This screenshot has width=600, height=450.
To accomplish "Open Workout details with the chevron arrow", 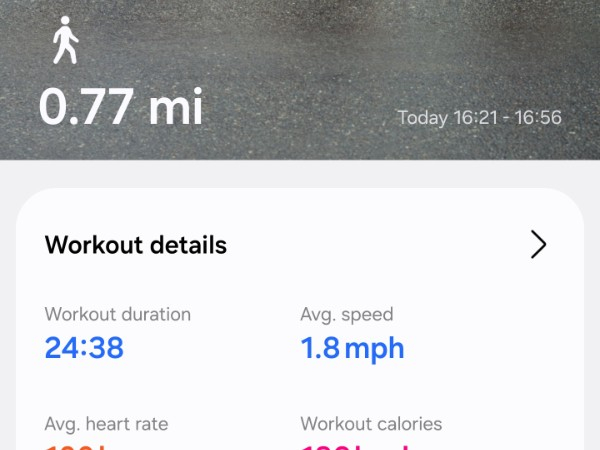I will pos(538,245).
